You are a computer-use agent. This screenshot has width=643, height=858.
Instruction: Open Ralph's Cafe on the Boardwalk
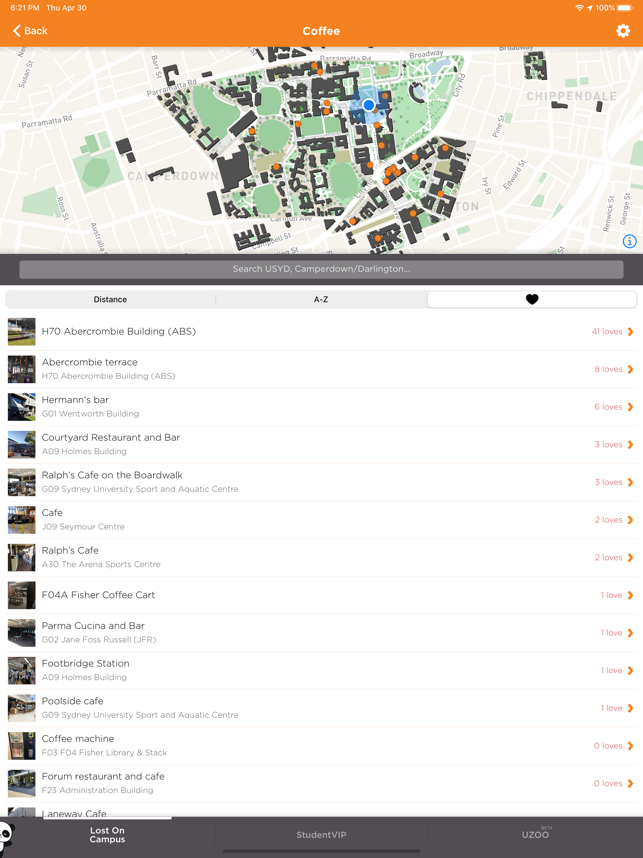320,482
